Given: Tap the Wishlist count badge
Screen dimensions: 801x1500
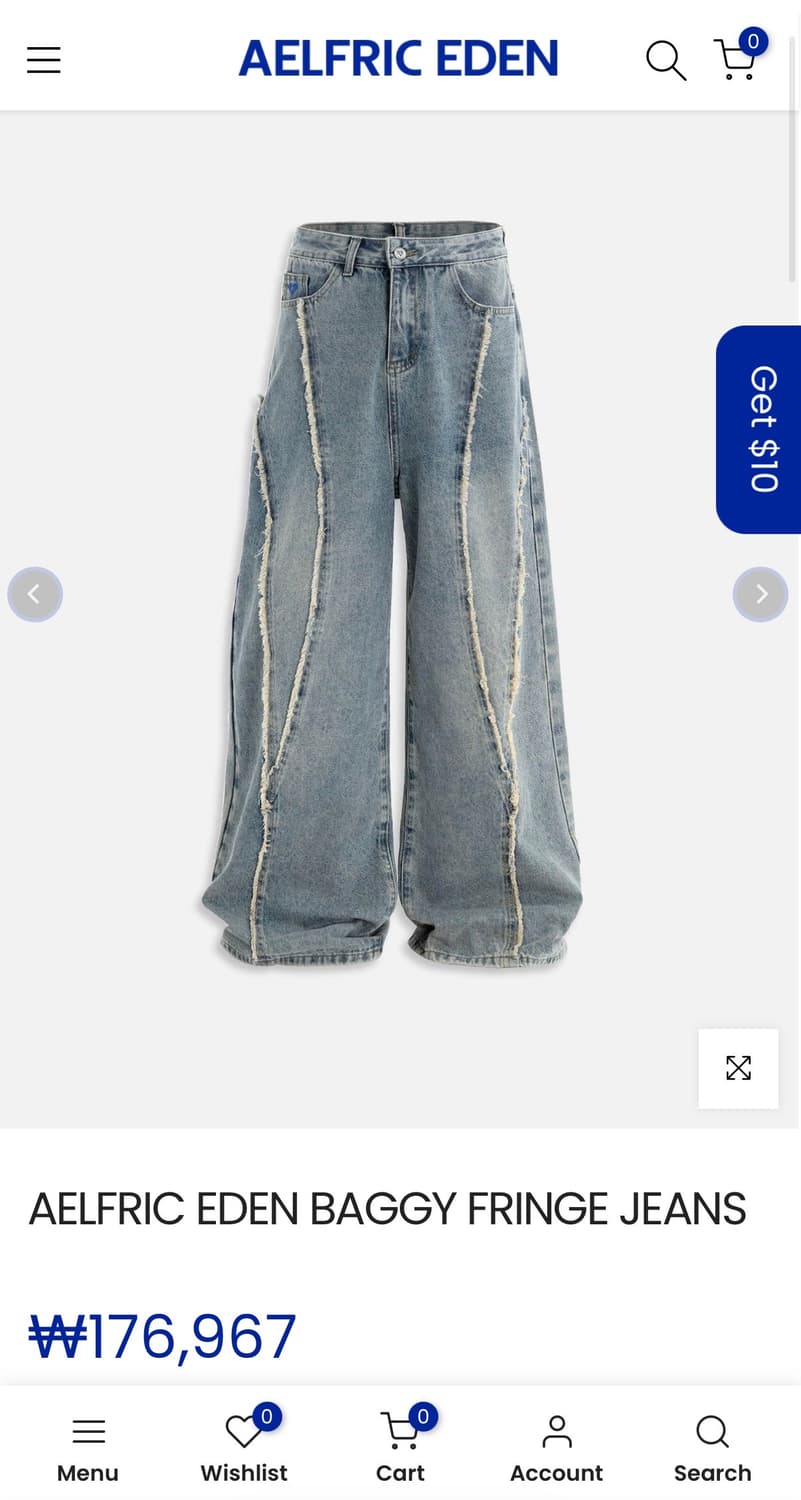Looking at the screenshot, I should click(266, 1416).
